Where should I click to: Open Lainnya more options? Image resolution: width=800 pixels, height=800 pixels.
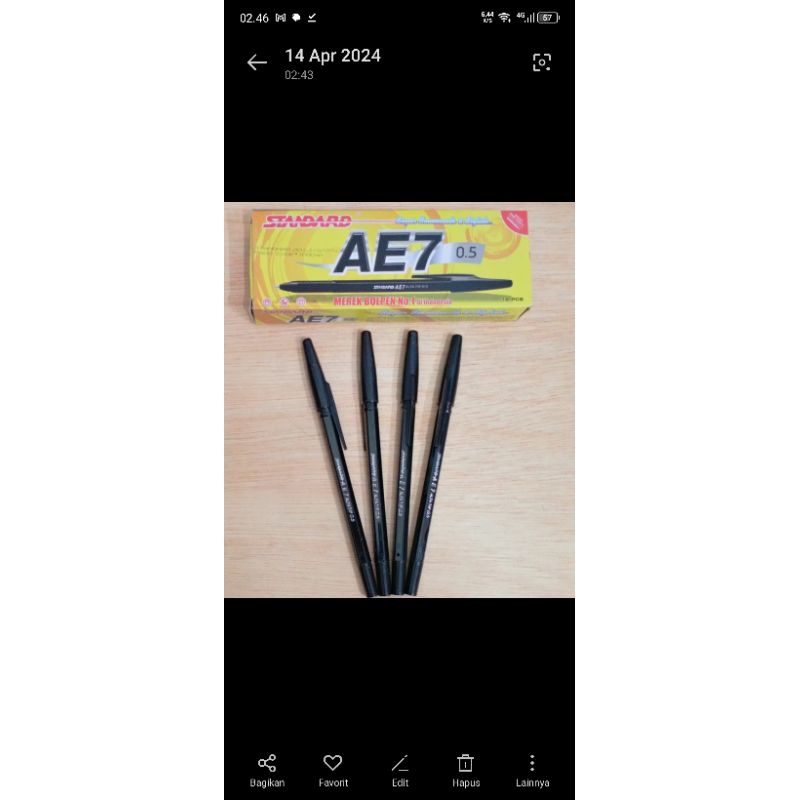(532, 768)
